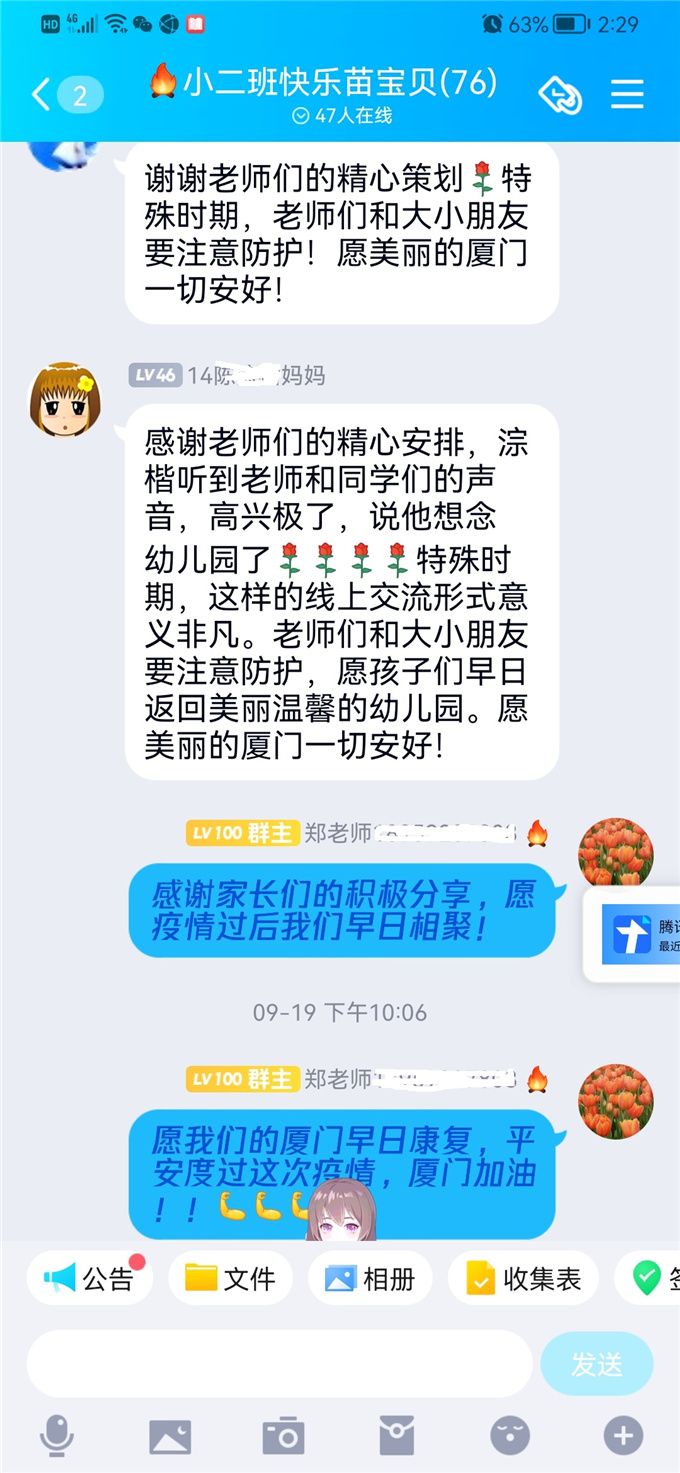The width and height of the screenshot is (680, 1473).
Task: View 14陈妈妈's cartoon girl avatar
Action: click(65, 399)
